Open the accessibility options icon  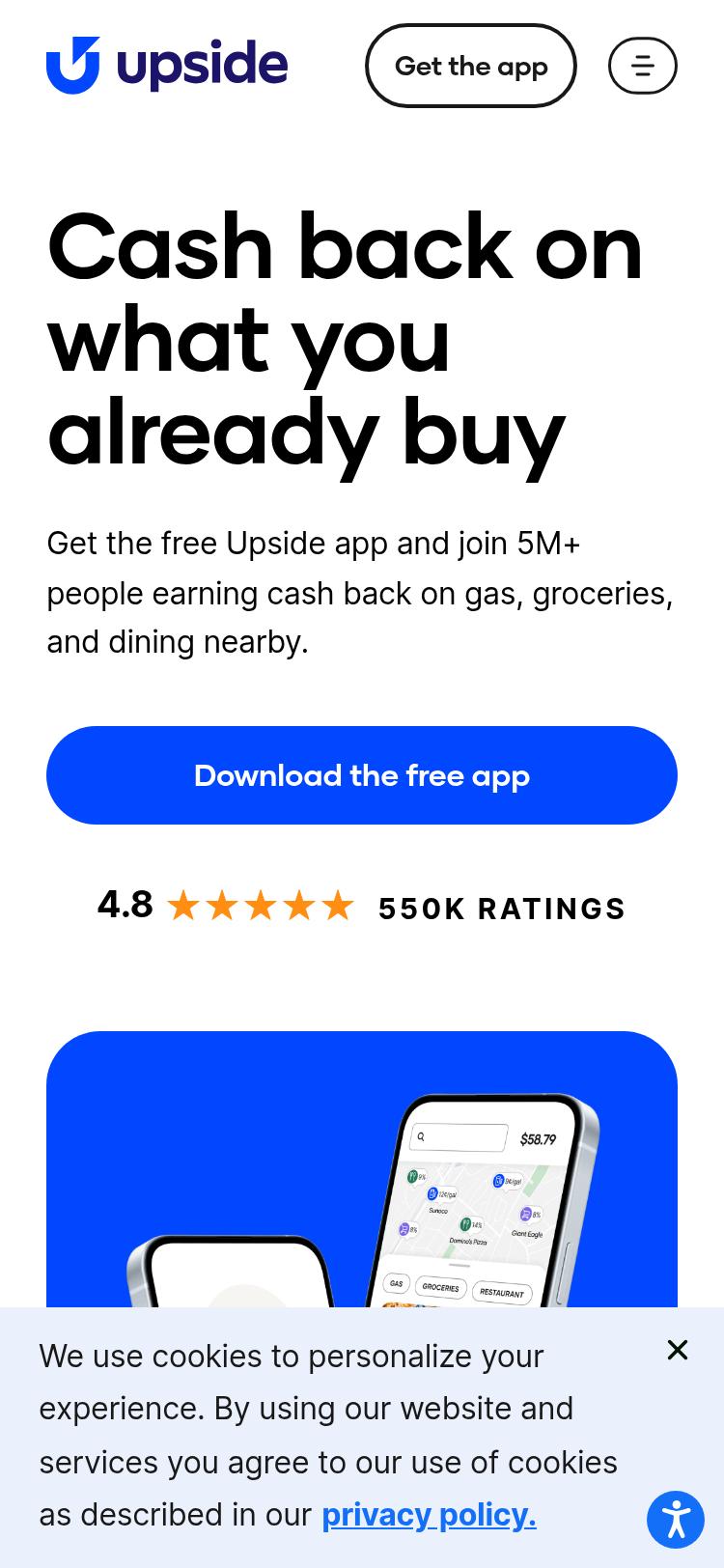click(676, 1520)
